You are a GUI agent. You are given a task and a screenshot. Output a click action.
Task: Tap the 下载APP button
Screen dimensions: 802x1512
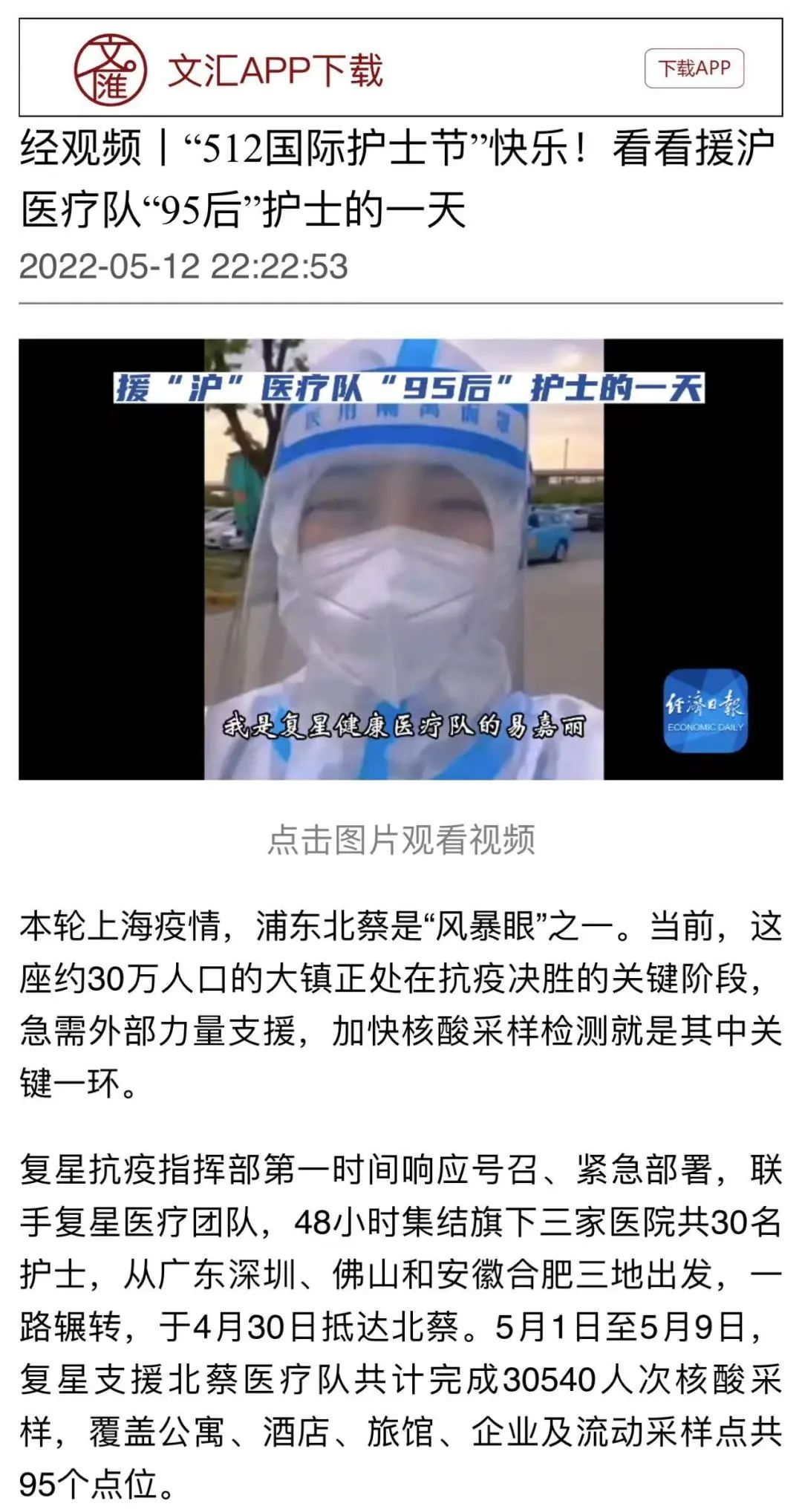694,68
